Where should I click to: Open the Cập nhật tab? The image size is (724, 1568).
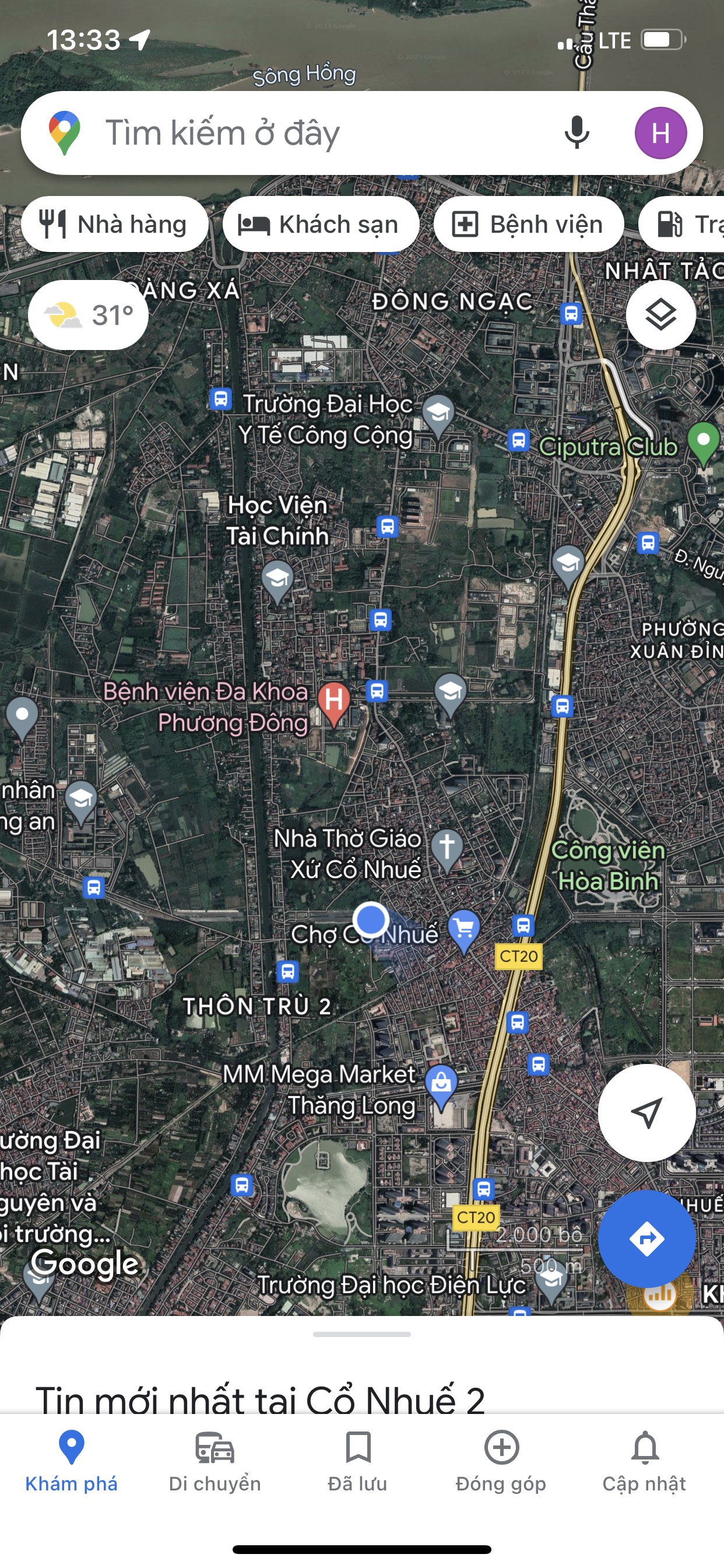(644, 1462)
